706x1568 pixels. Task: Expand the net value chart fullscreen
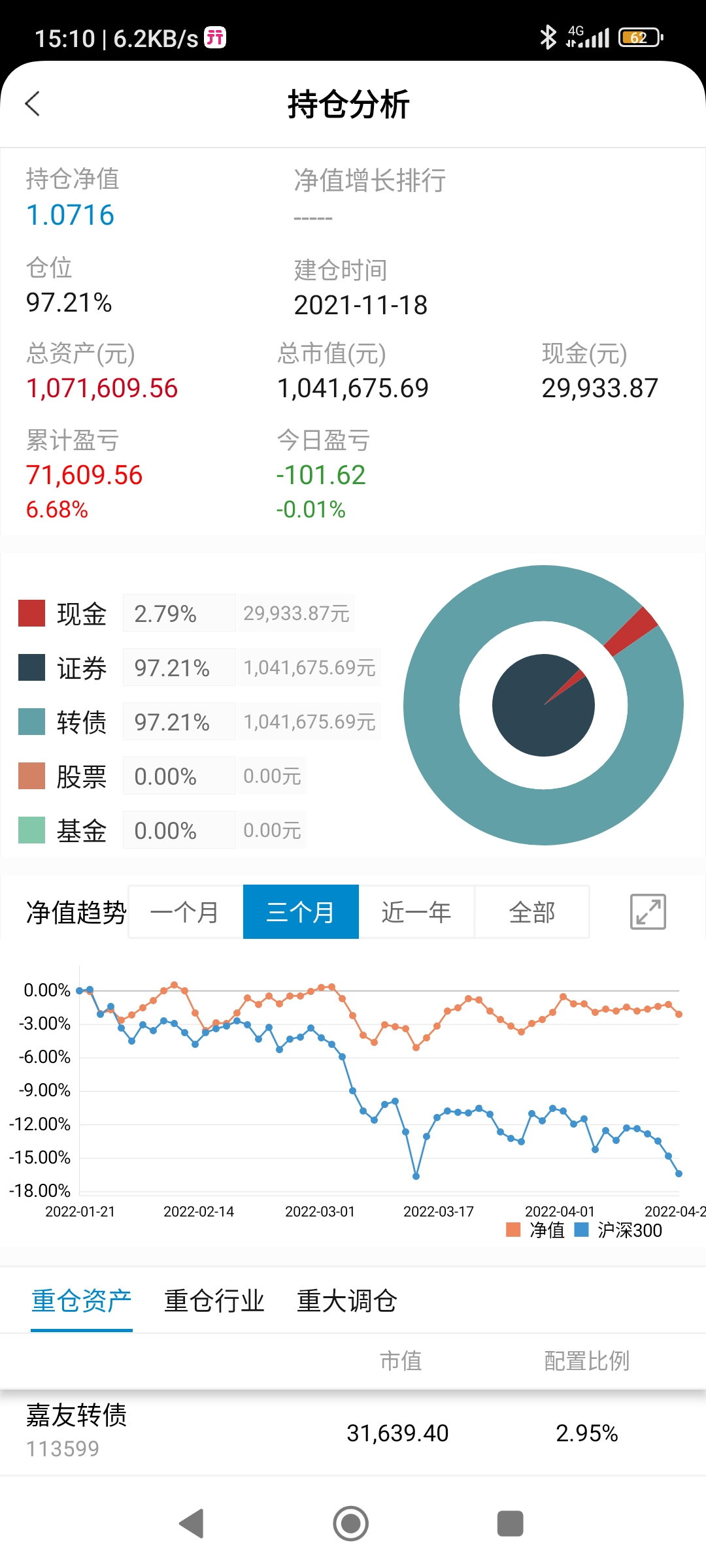(x=648, y=912)
